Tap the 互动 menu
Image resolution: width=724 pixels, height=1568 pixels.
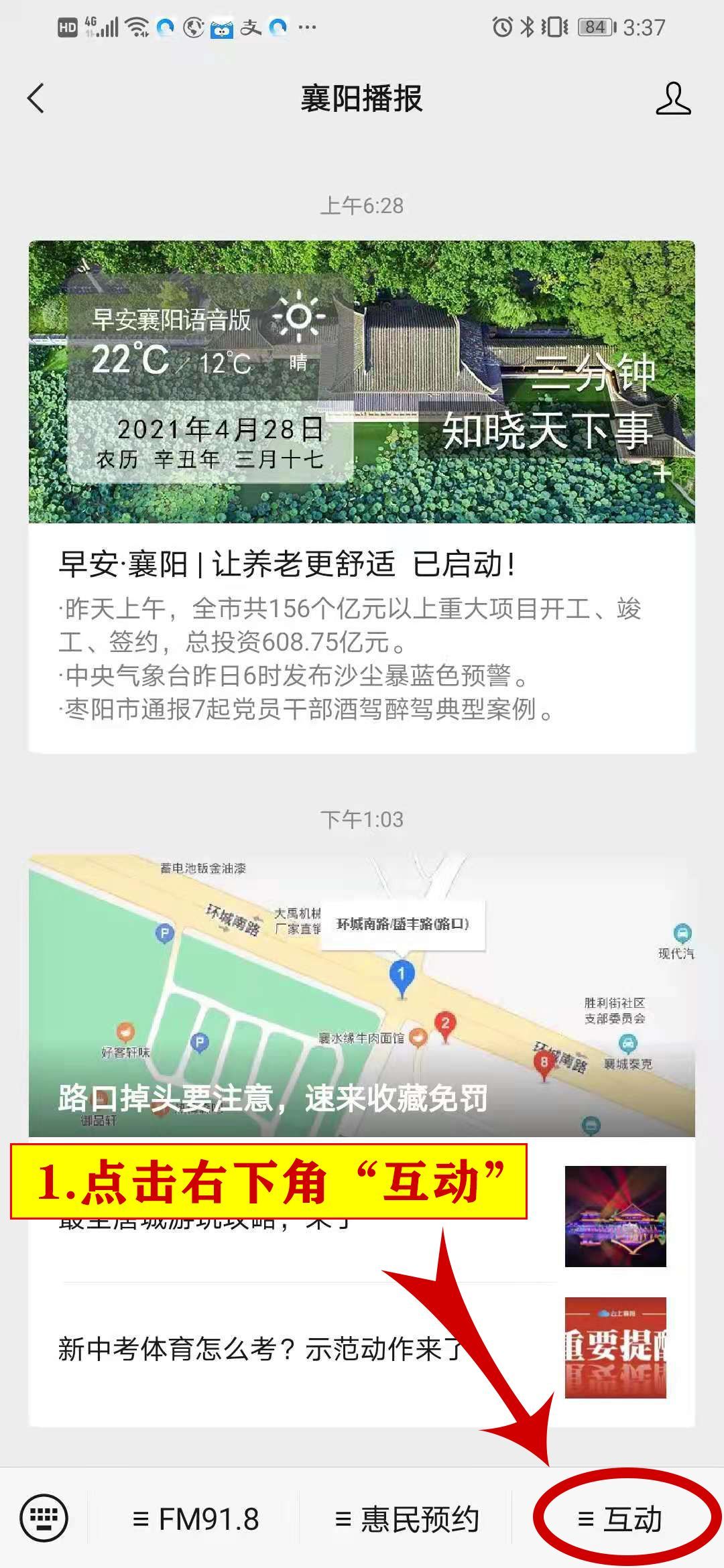pyautogui.click(x=620, y=1520)
